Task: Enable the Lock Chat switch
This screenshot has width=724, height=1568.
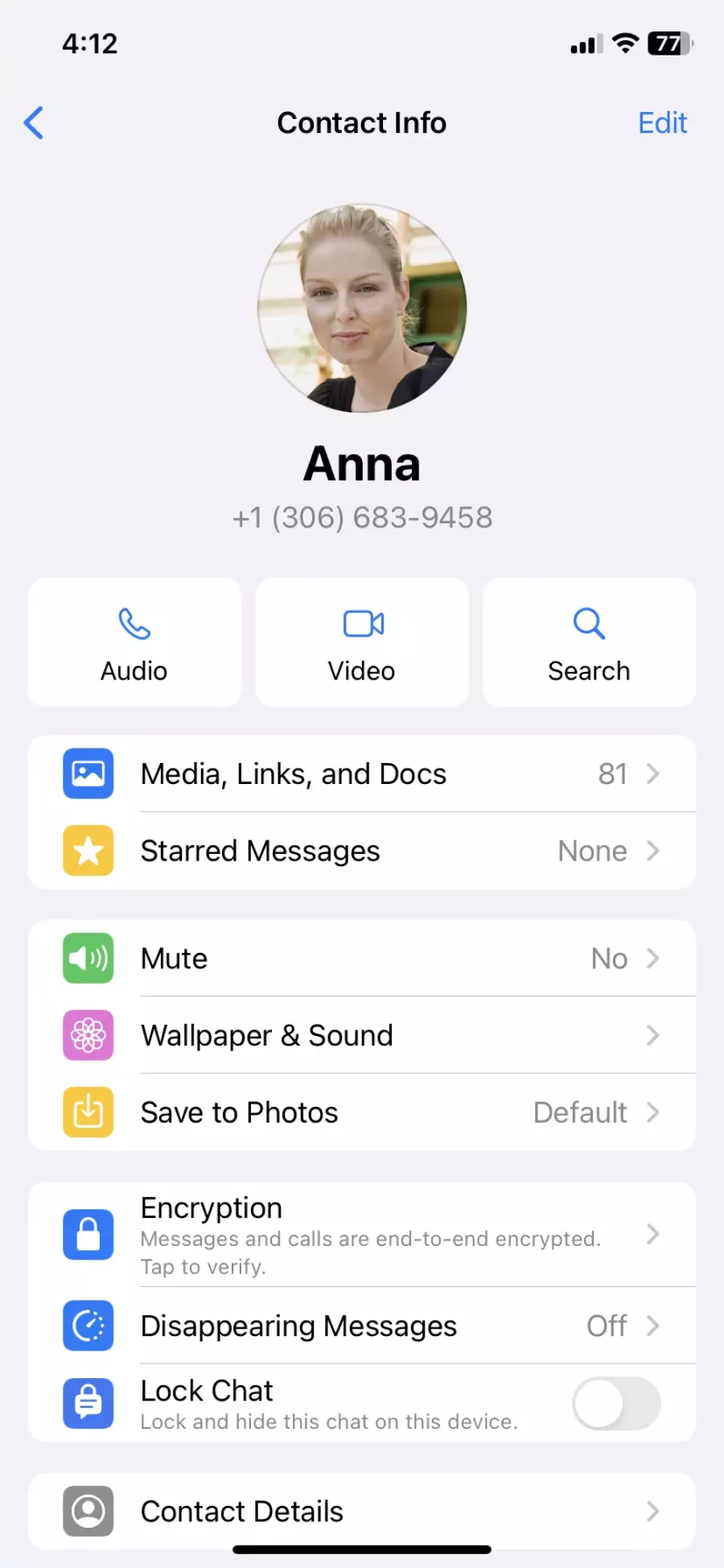Action: [616, 1403]
